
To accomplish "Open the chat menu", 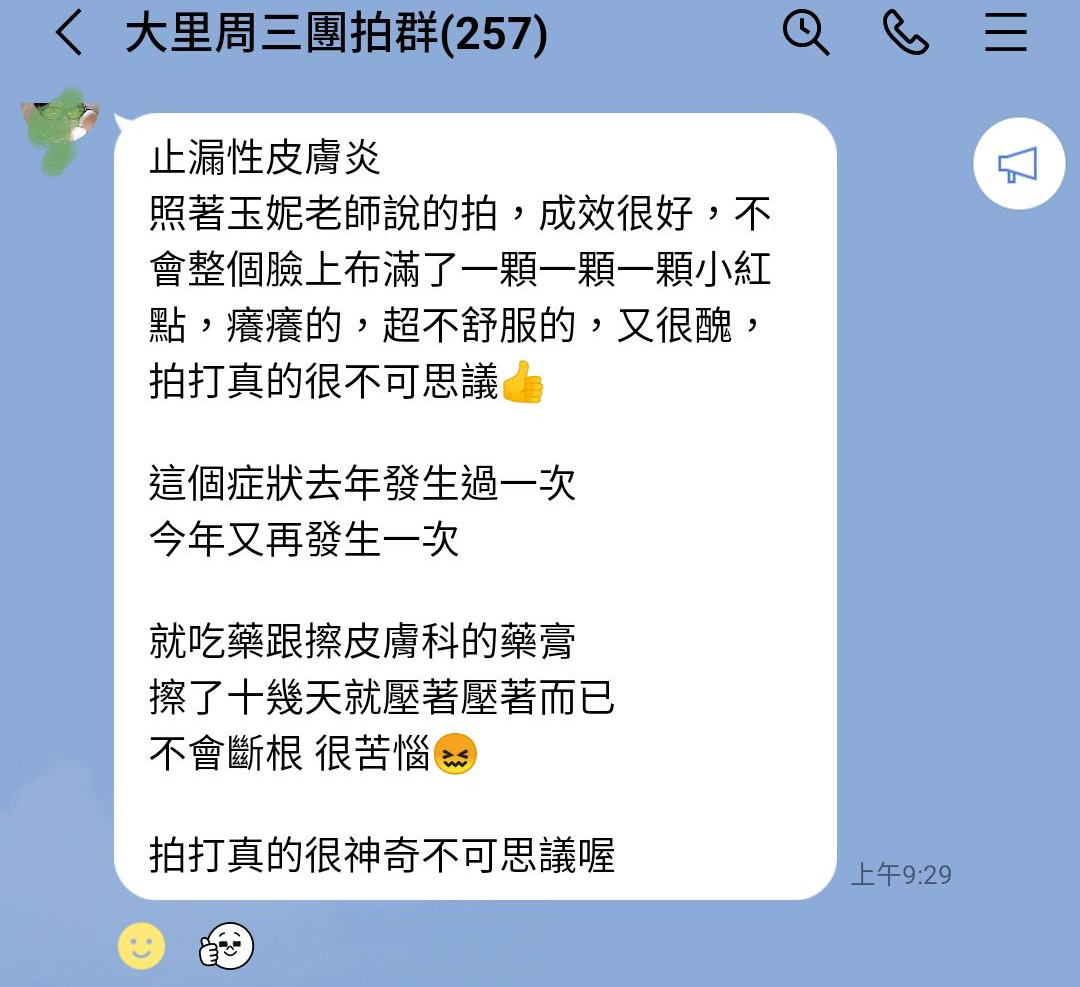I will (1006, 34).
